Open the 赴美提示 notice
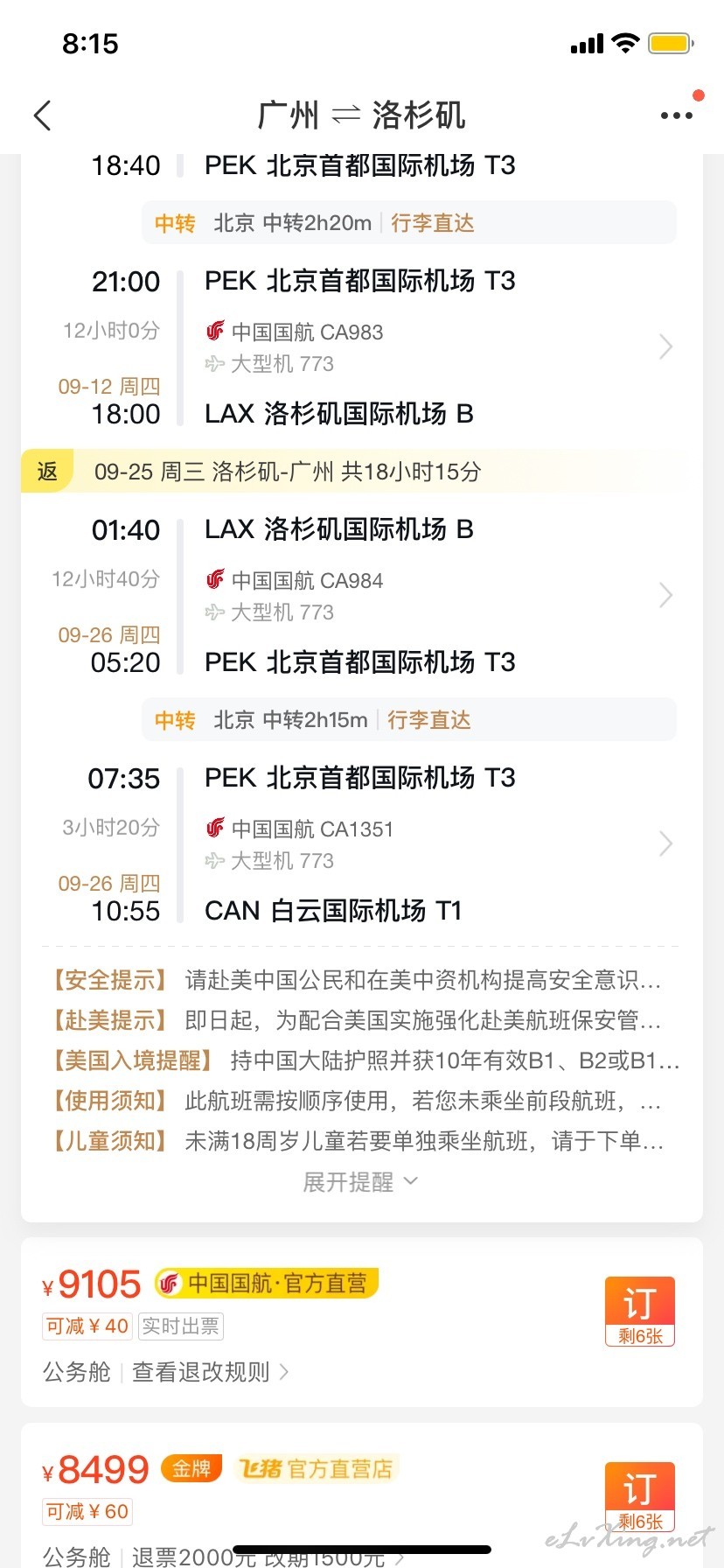724x1568 pixels. [x=357, y=1020]
